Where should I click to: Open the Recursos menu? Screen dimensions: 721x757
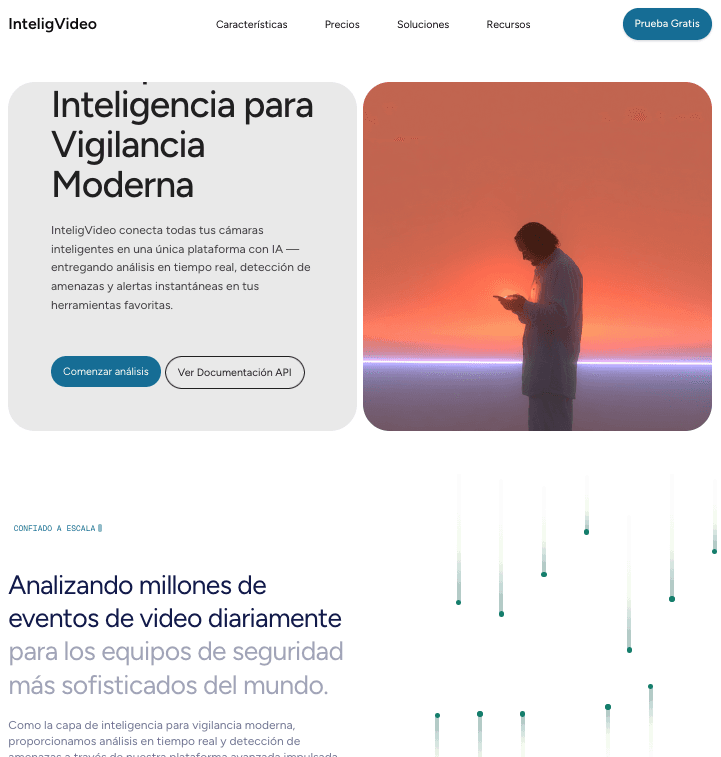(508, 24)
